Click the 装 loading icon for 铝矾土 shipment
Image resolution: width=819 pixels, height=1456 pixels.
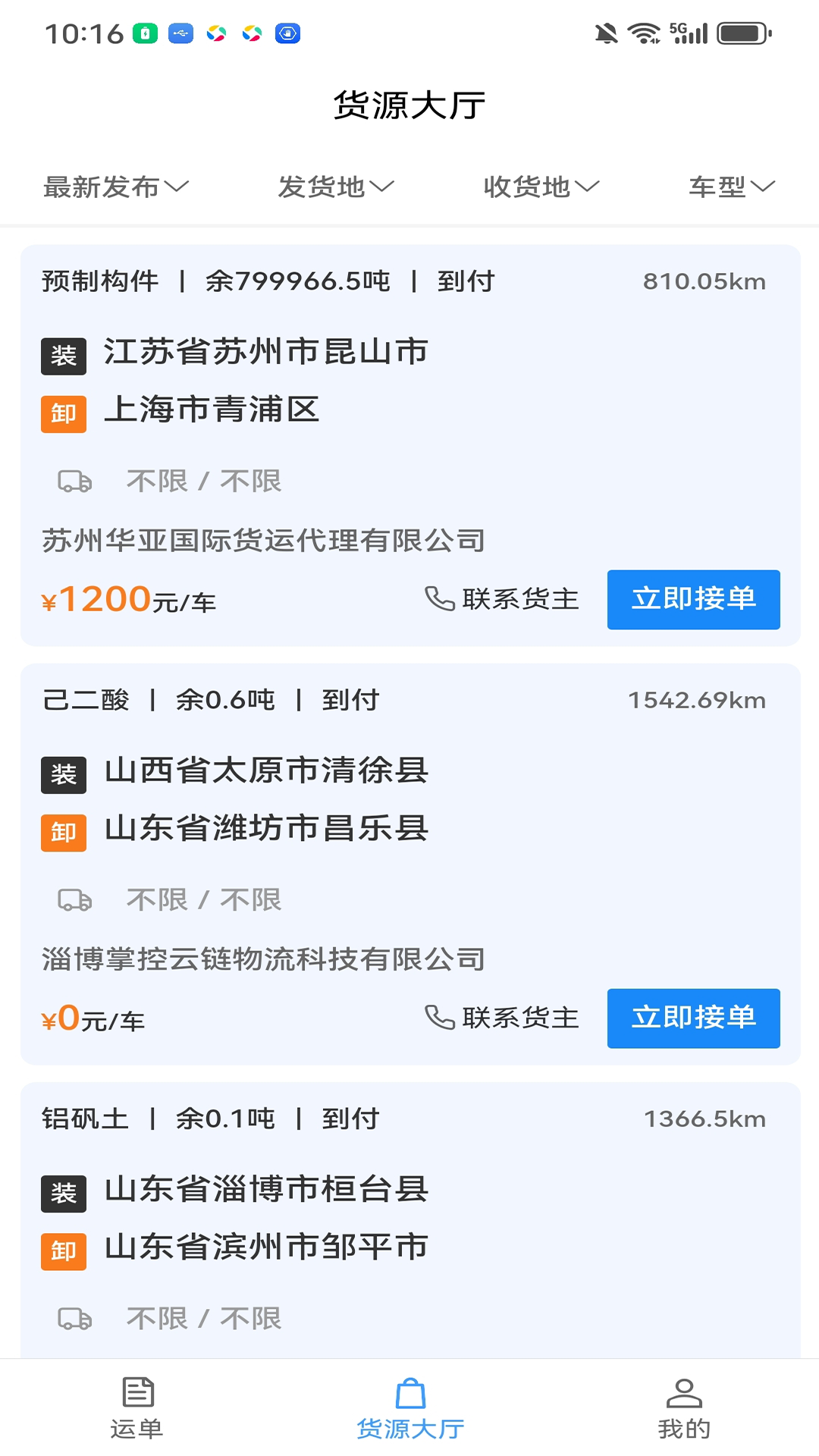[63, 1192]
